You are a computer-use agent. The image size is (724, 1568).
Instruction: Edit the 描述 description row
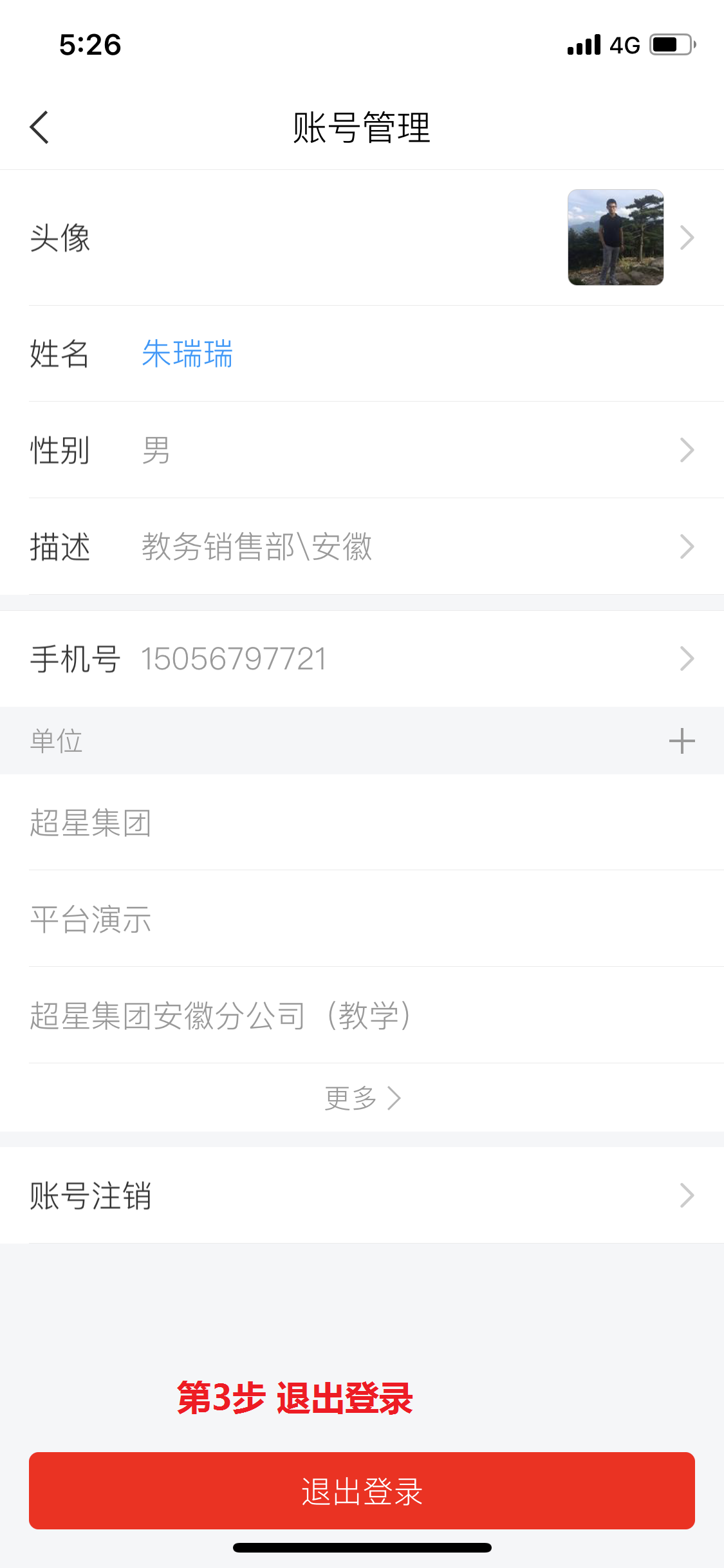[x=362, y=546]
